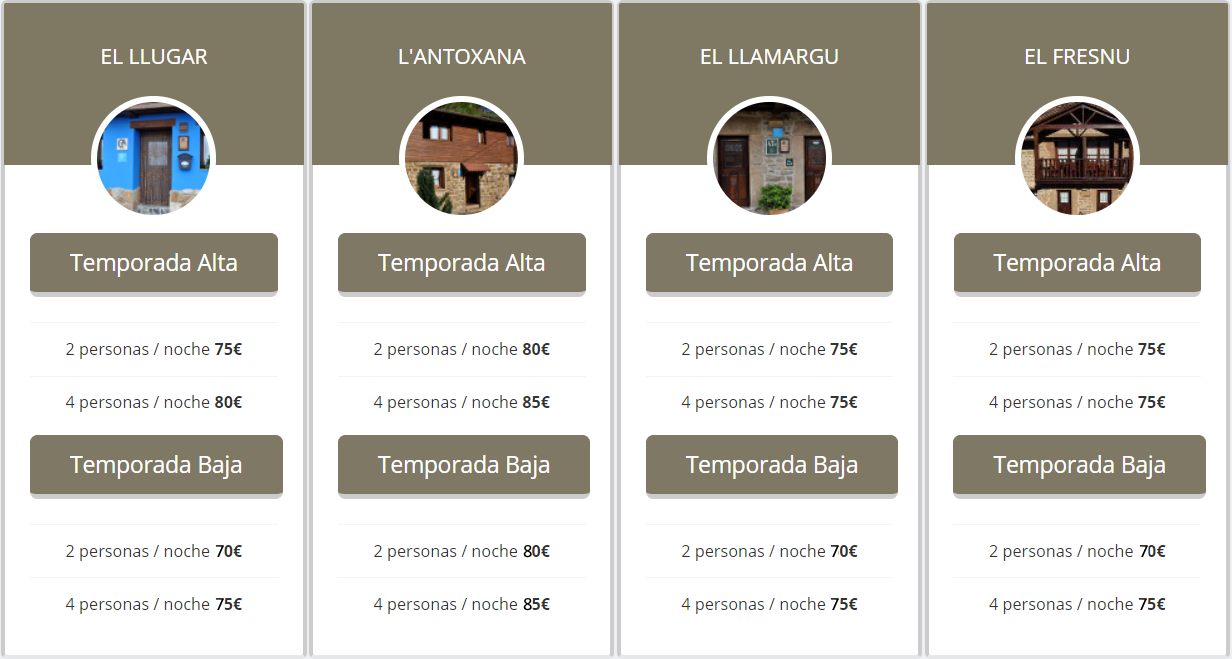
Task: Open the El Llamargu house photo
Action: 769,158
